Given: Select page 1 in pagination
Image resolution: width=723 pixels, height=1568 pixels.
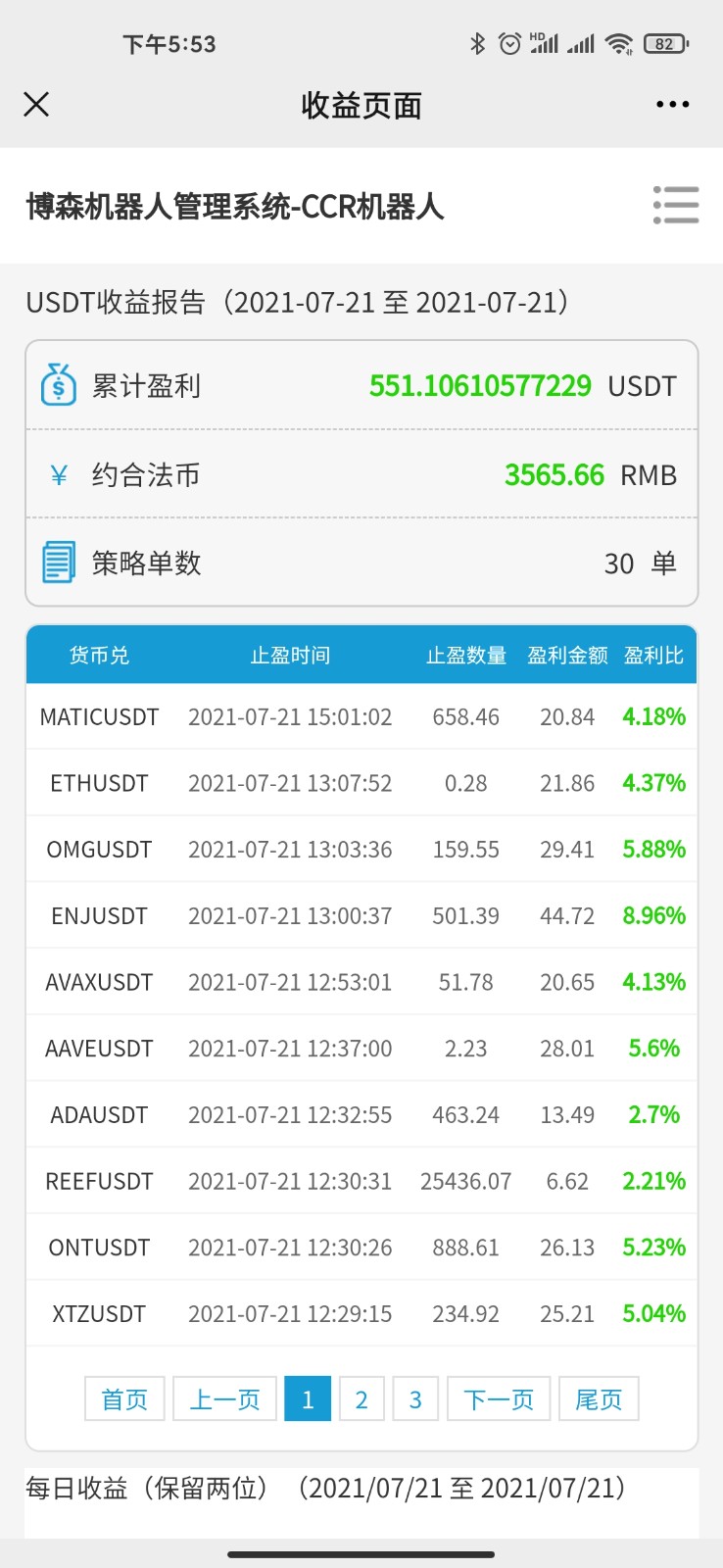Looking at the screenshot, I should point(308,1398).
